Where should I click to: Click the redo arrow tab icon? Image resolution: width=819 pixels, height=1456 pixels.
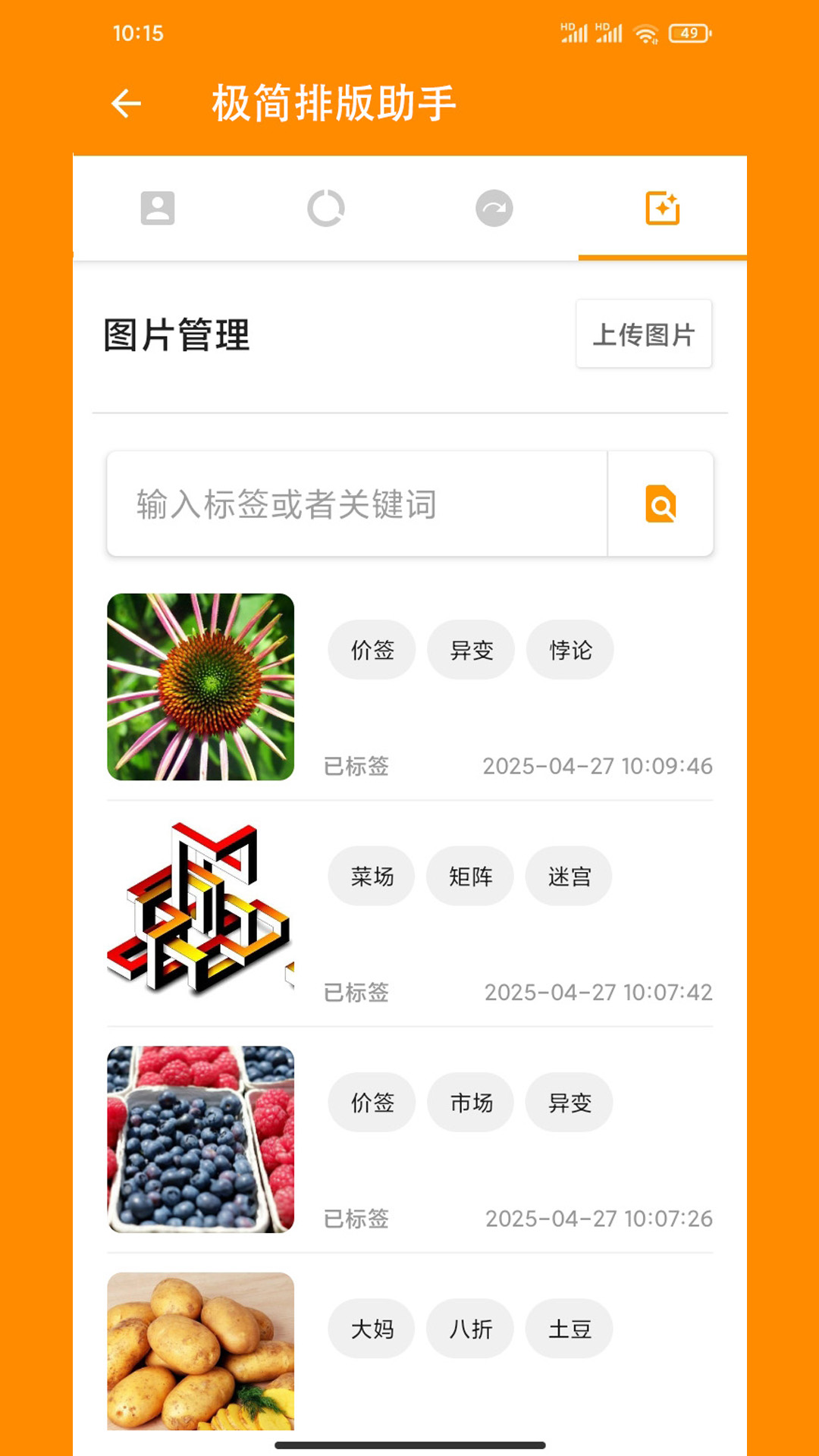[x=494, y=207]
